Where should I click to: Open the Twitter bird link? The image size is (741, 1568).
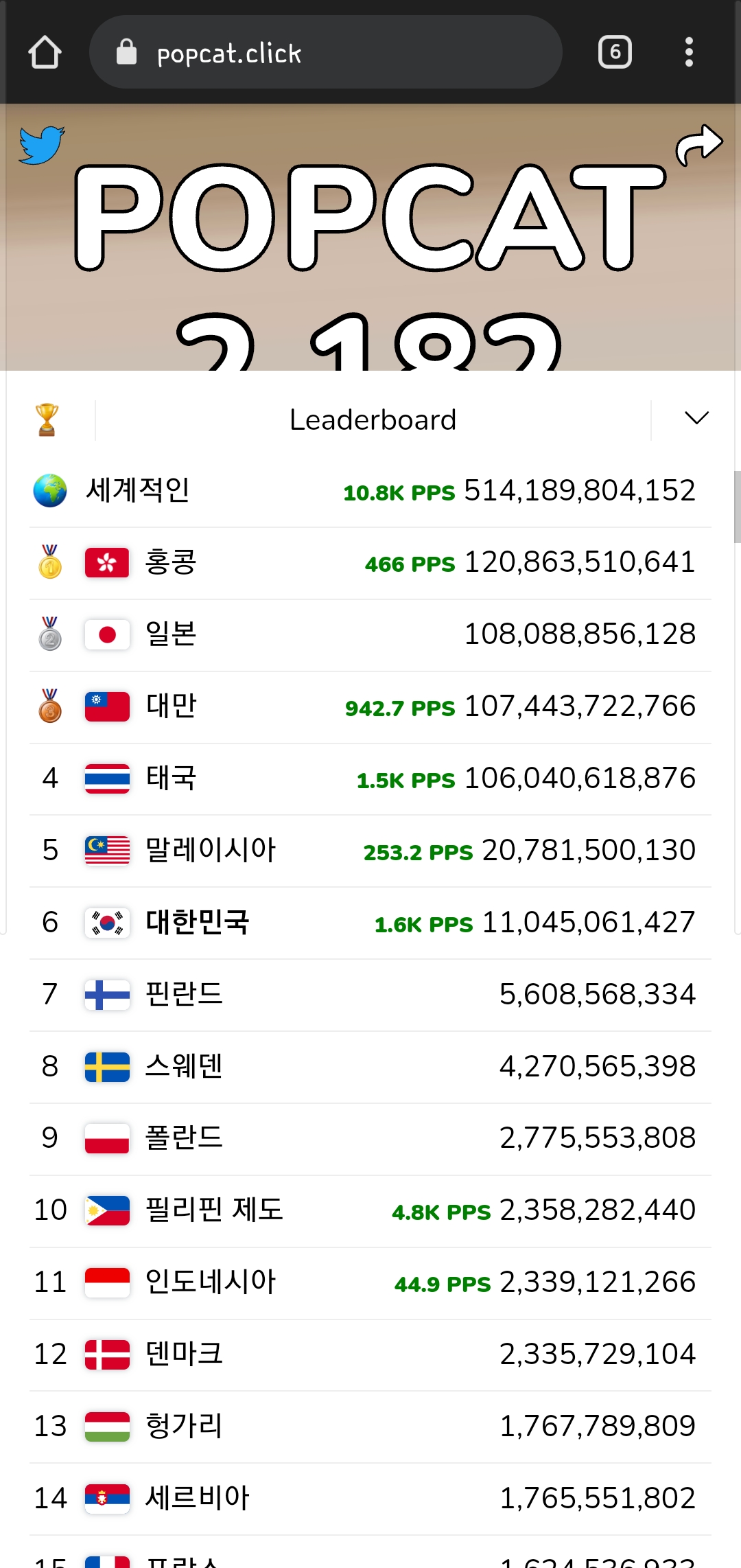[42, 145]
